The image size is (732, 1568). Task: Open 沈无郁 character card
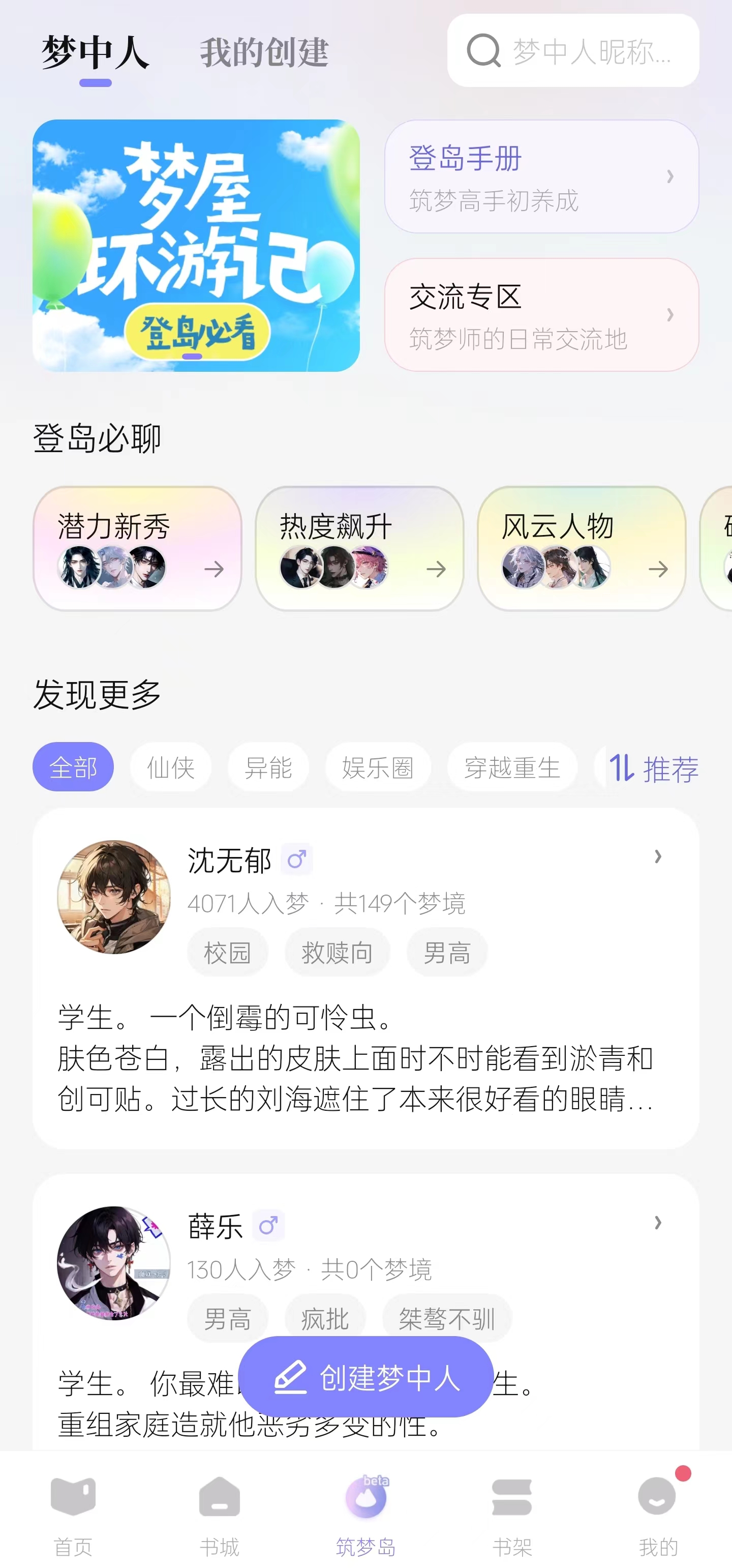(365, 978)
